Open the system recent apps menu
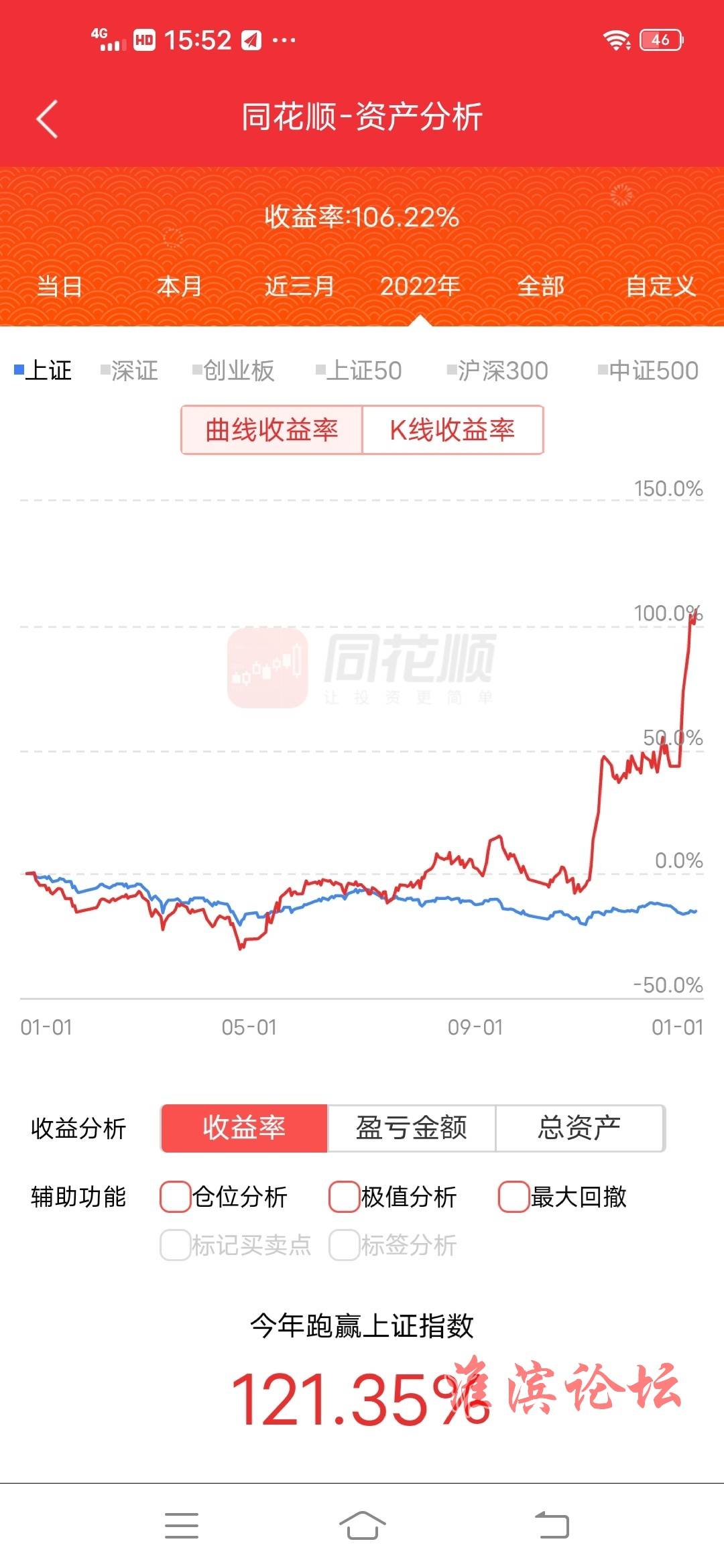724x1568 pixels. point(182,1526)
